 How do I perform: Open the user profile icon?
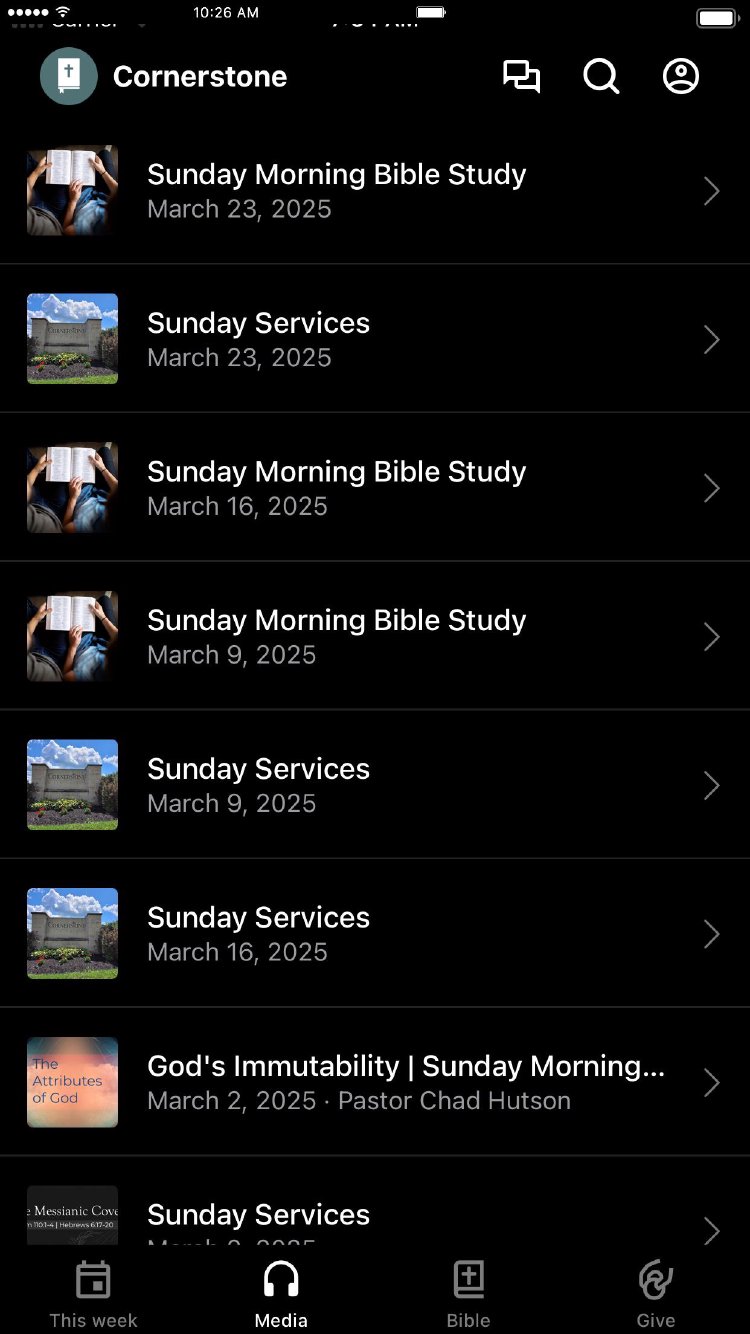tap(681, 77)
